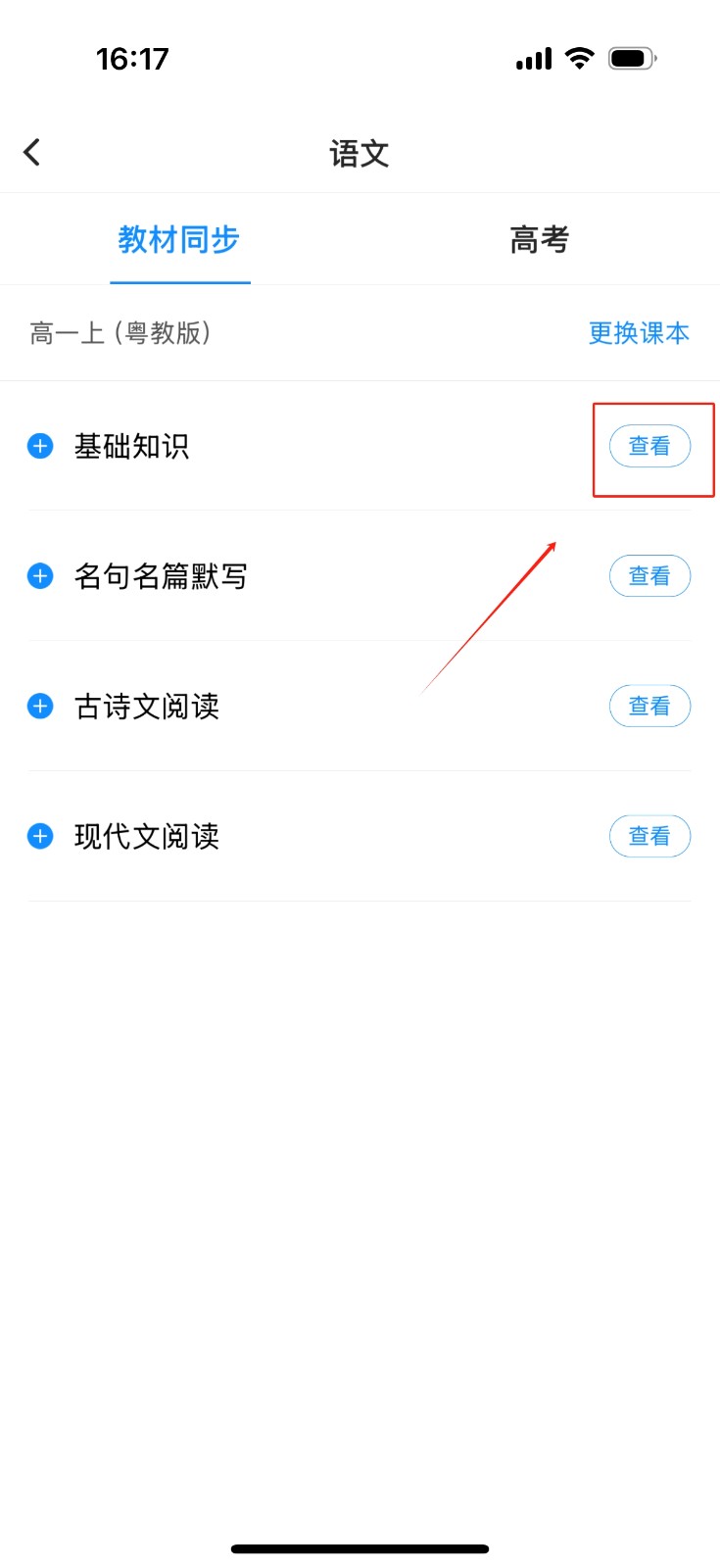Tap 更换课本 to change textbook
Viewport: 720px width, 1568px height.
[x=639, y=333]
